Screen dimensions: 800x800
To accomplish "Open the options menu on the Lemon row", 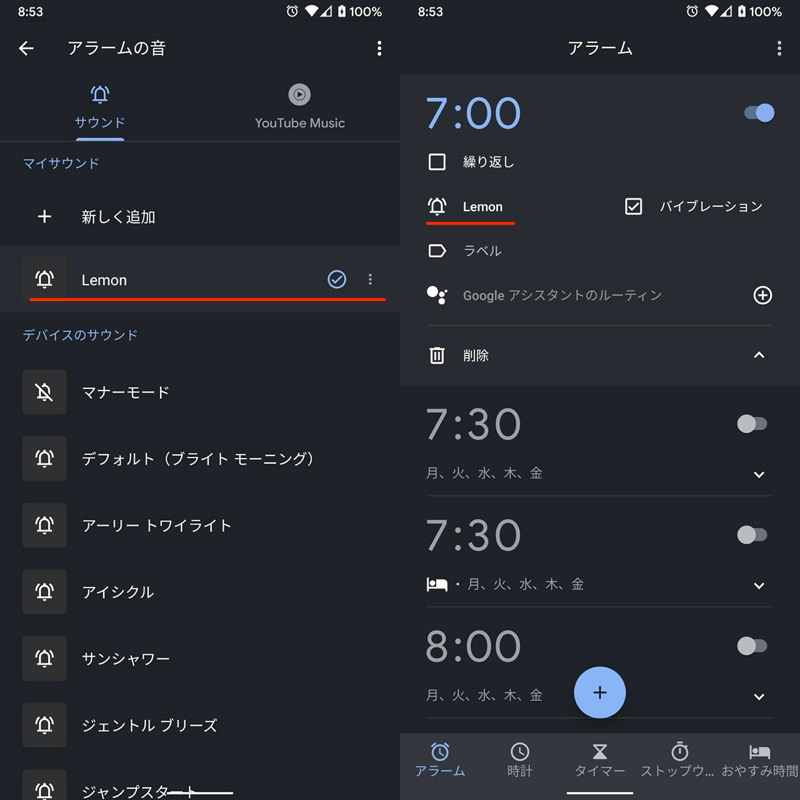I will point(370,280).
